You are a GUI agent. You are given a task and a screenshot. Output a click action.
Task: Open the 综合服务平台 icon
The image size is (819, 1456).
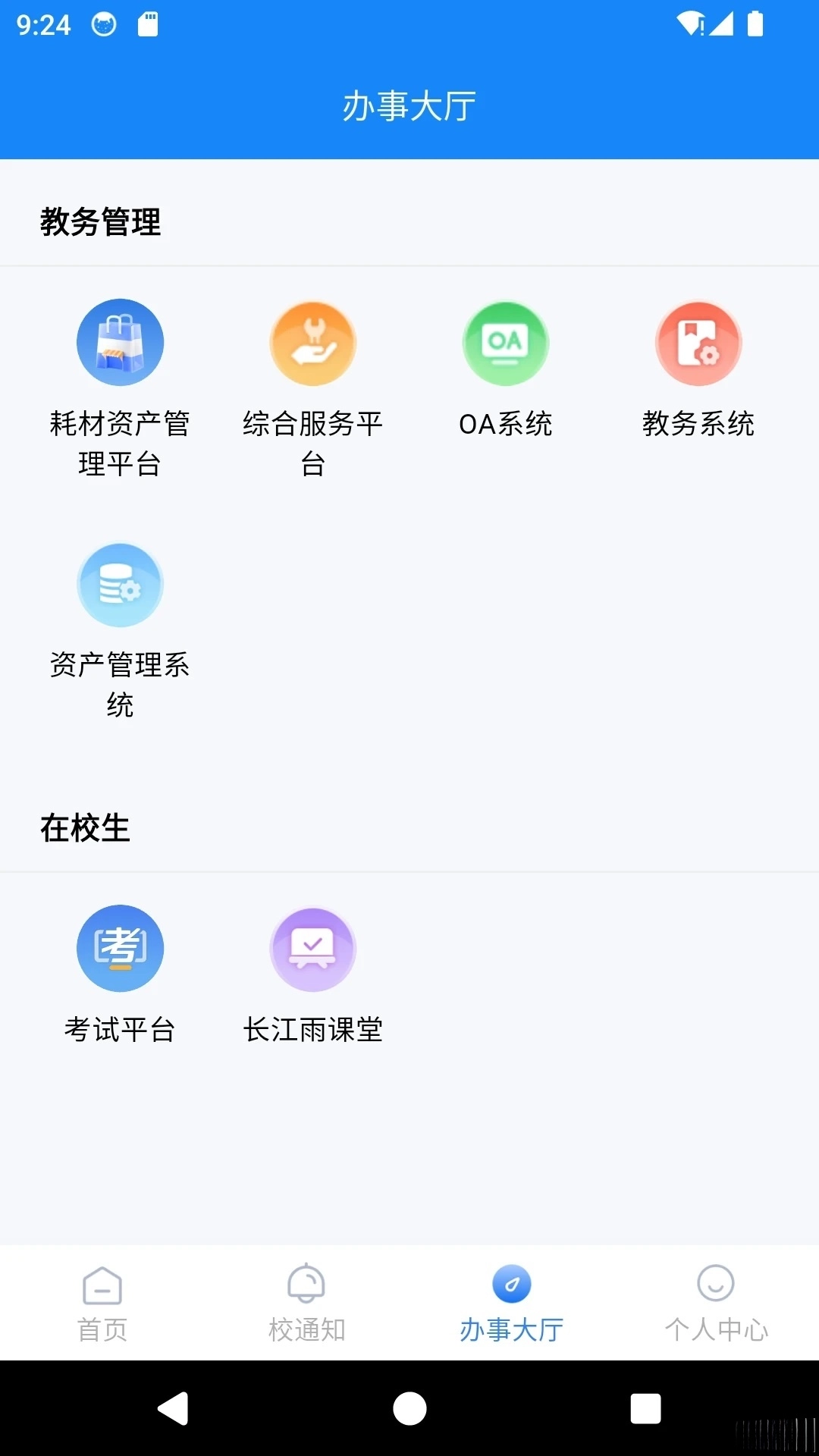(x=312, y=343)
